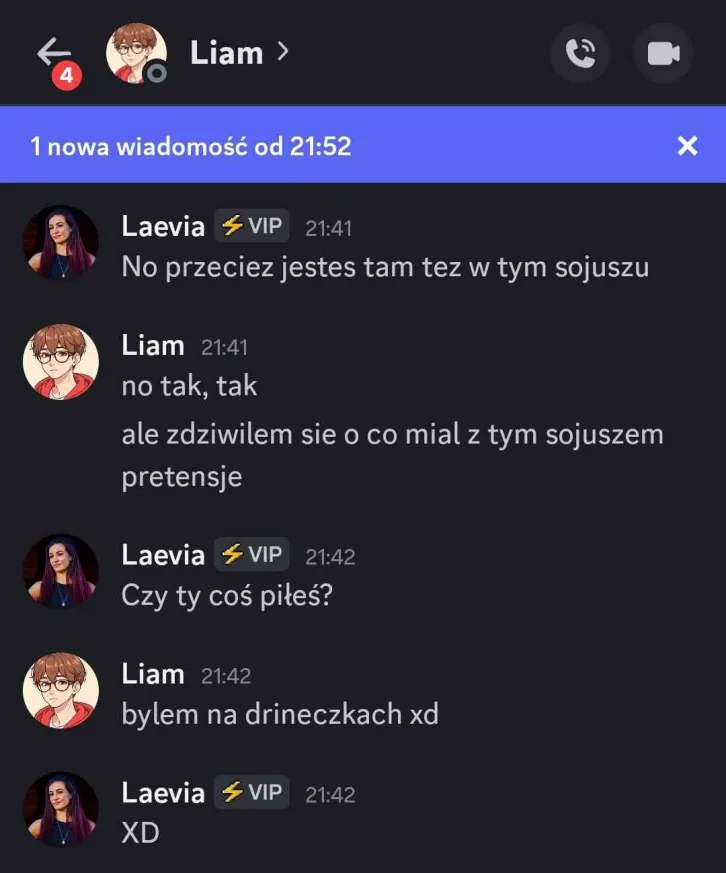This screenshot has height=873, width=726.
Task: Go back to the message list
Action: pos(54,53)
